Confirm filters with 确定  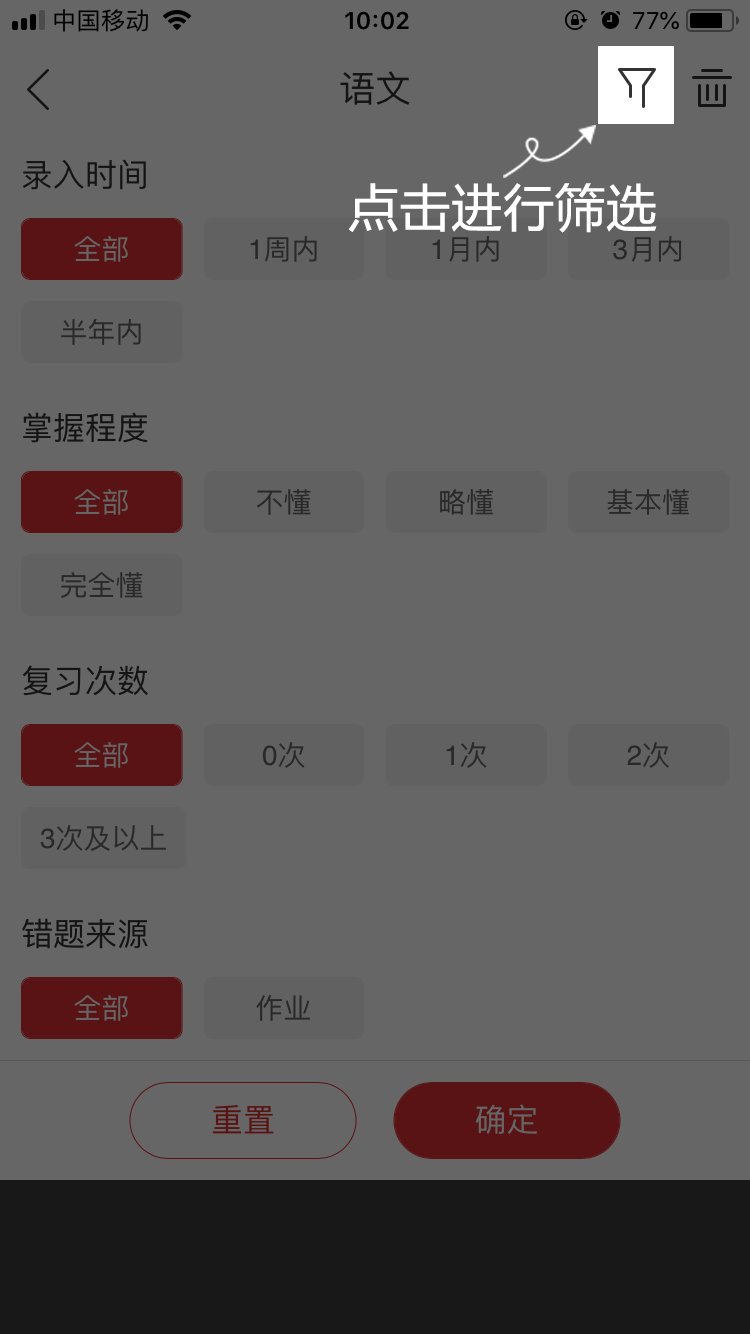507,1120
